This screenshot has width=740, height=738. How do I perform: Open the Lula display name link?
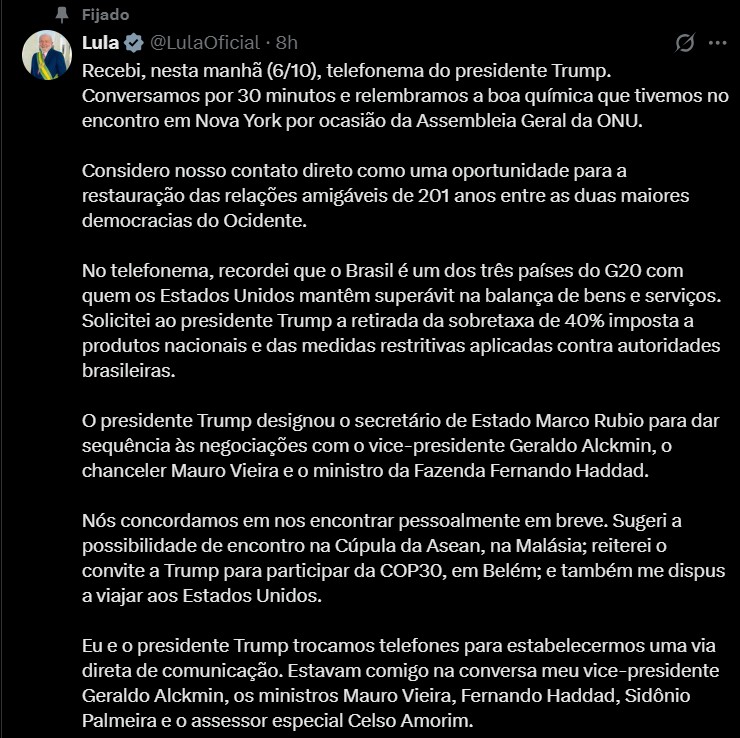point(100,43)
